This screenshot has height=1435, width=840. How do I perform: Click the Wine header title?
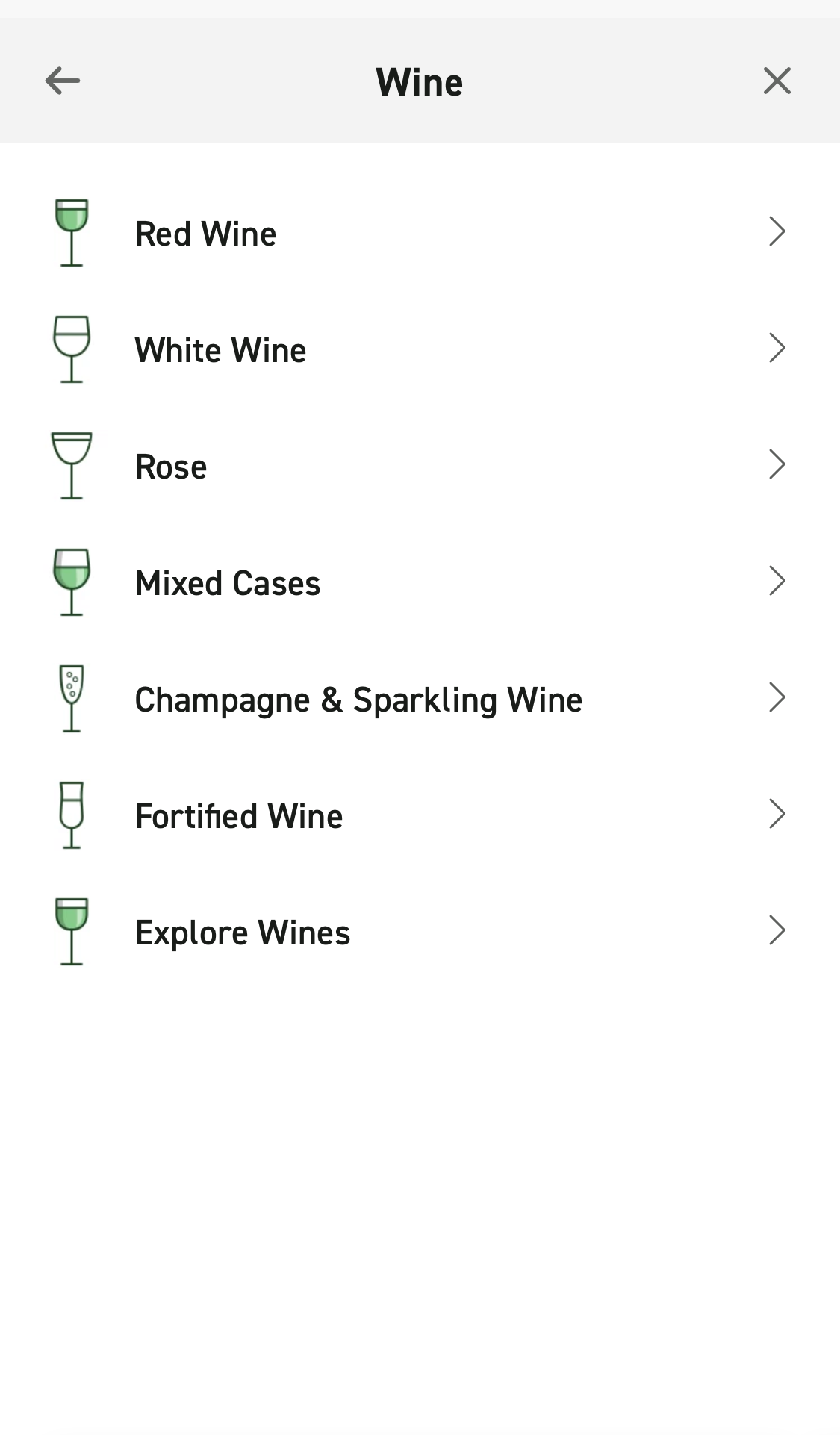tap(420, 81)
